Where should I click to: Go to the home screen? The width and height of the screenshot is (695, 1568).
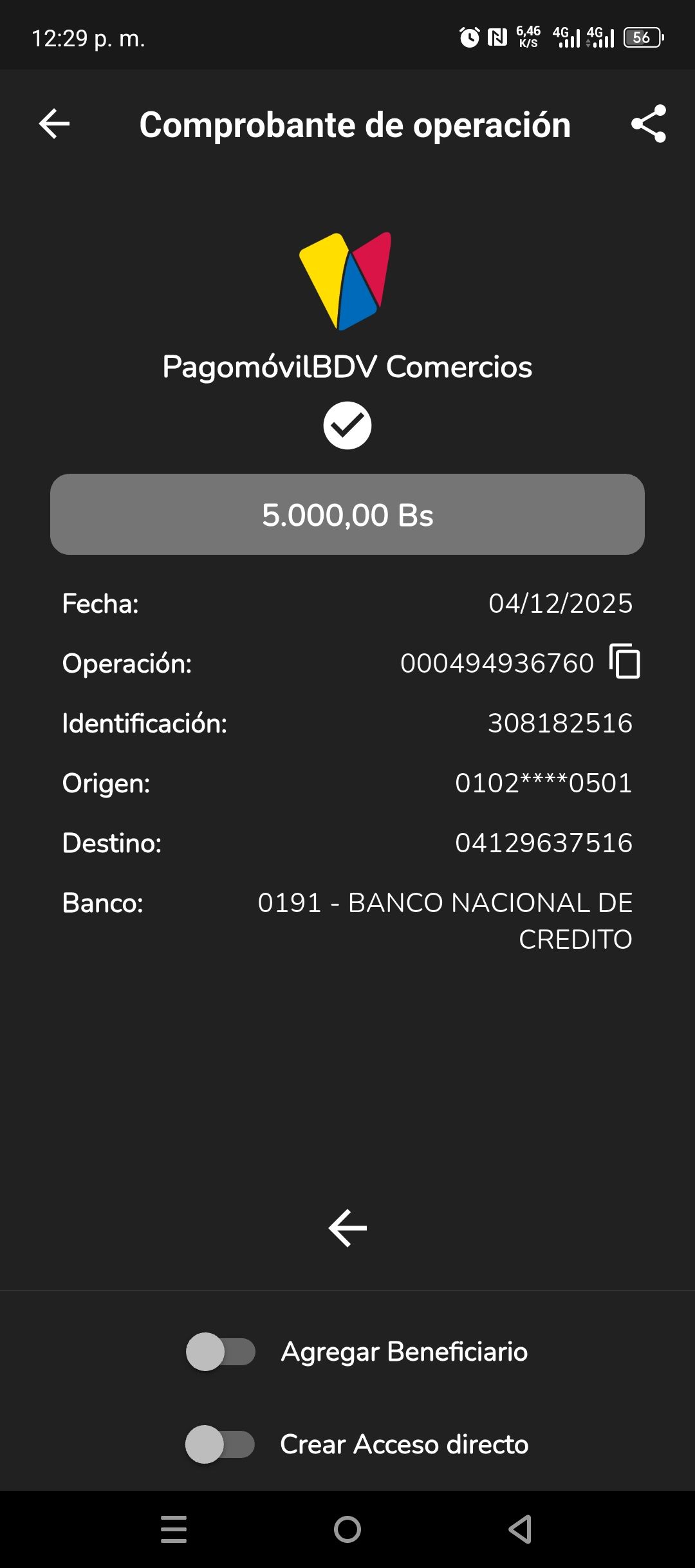tap(347, 1529)
